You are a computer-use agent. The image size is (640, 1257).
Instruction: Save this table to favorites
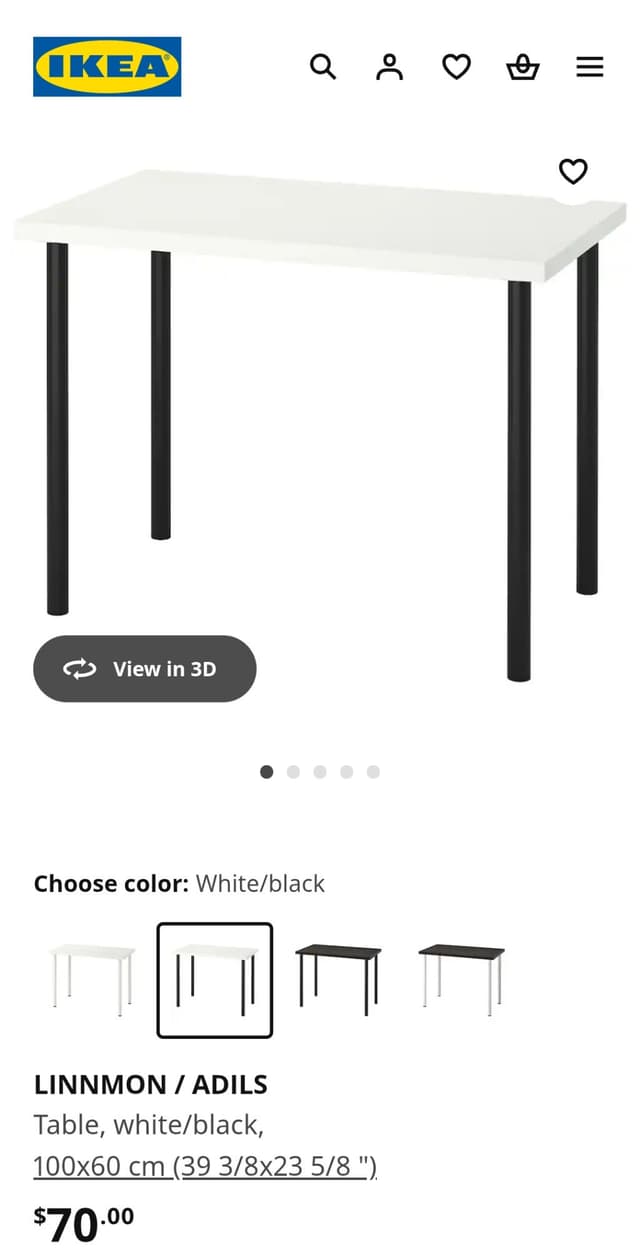coord(573,171)
